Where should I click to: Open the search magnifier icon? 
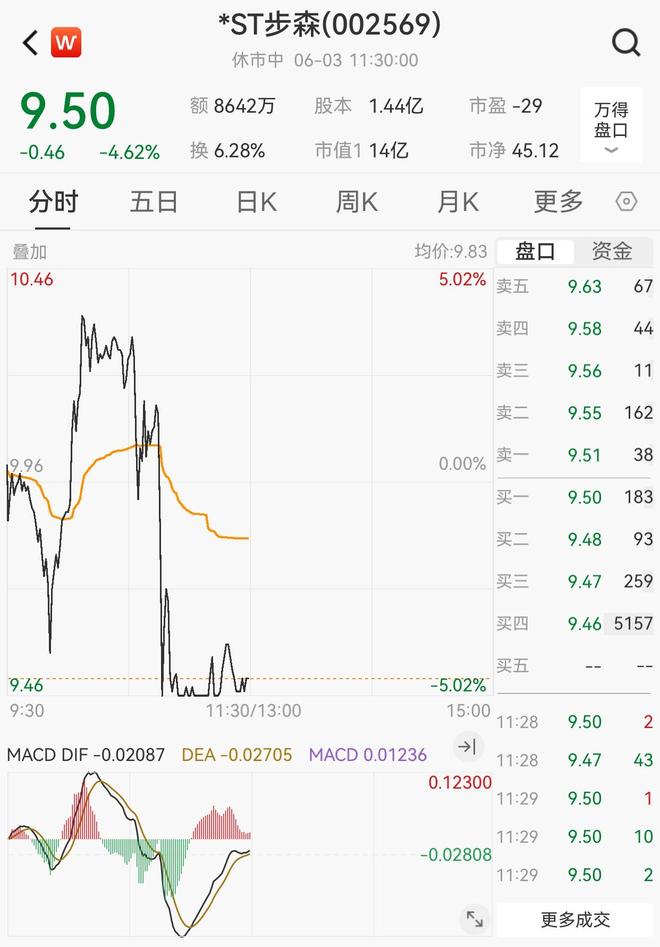point(626,43)
